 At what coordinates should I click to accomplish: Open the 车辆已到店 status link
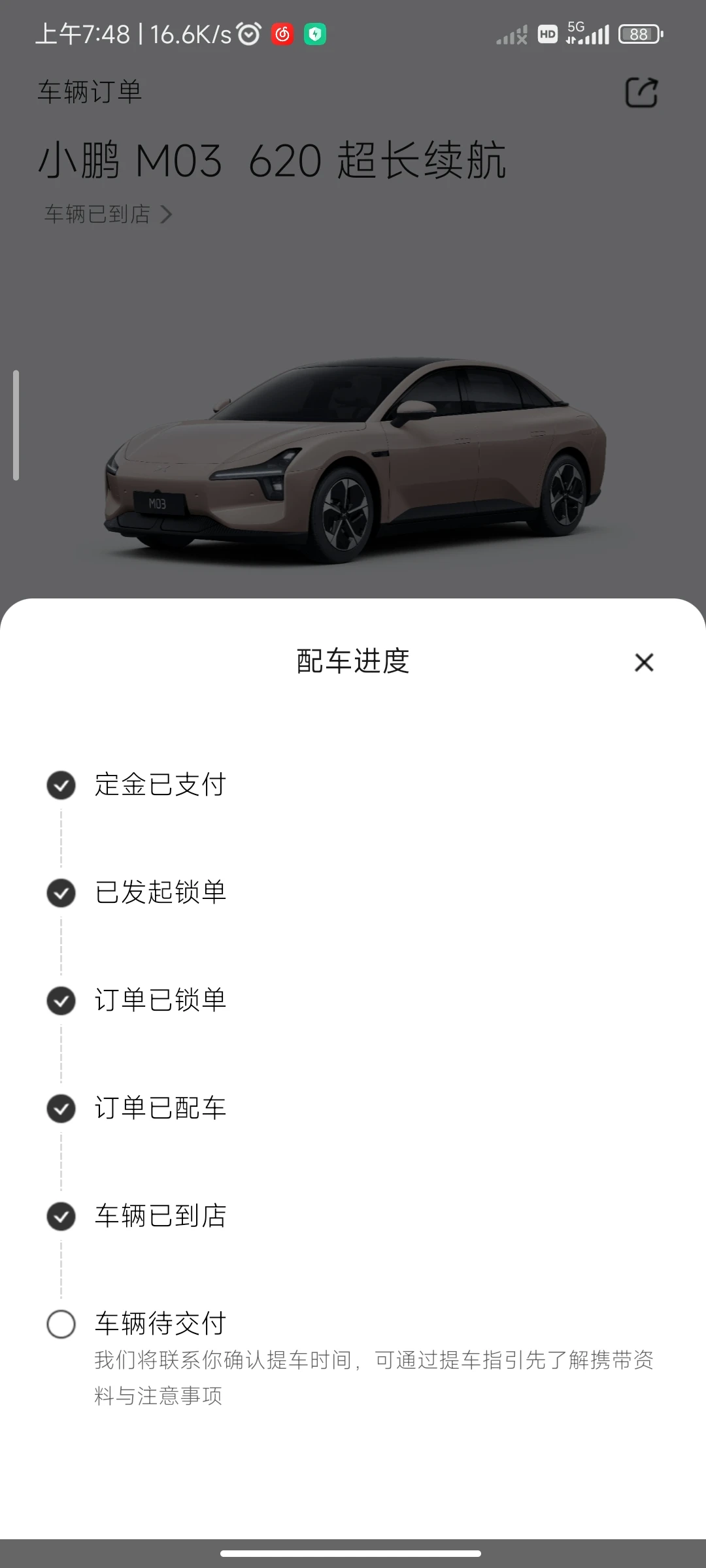(108, 214)
